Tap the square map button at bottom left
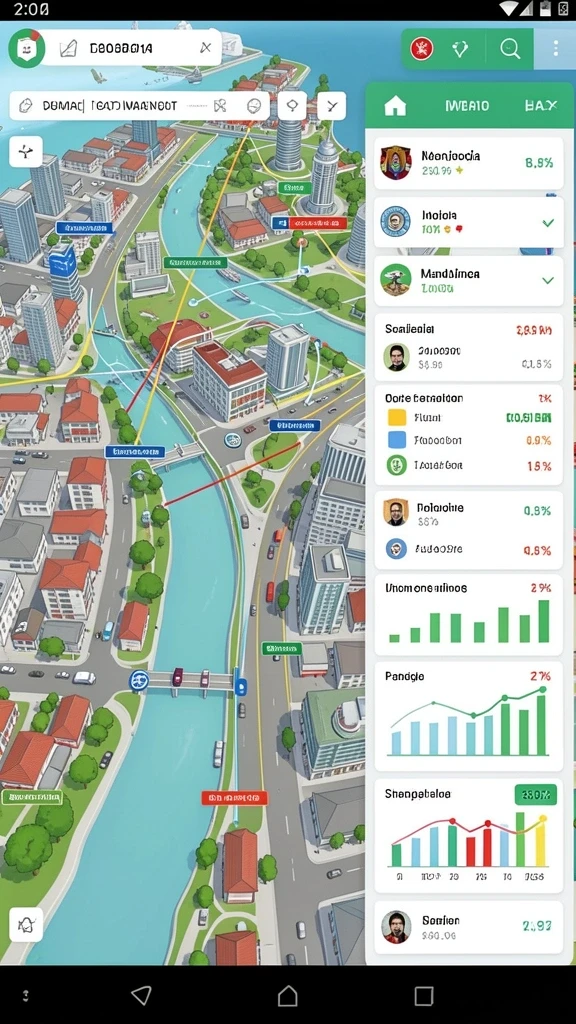The width and height of the screenshot is (576, 1024). pos(26,924)
